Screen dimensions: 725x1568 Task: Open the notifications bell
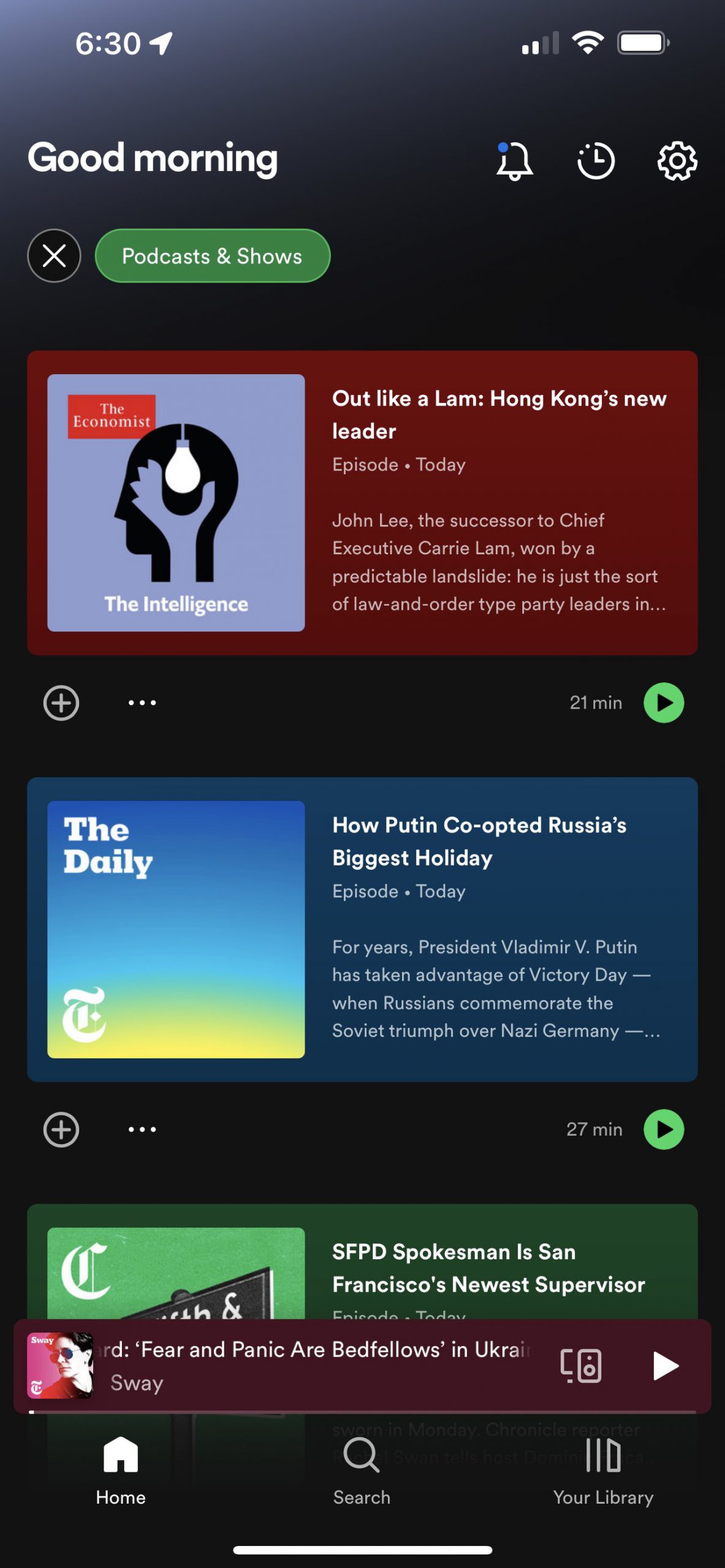[514, 161]
